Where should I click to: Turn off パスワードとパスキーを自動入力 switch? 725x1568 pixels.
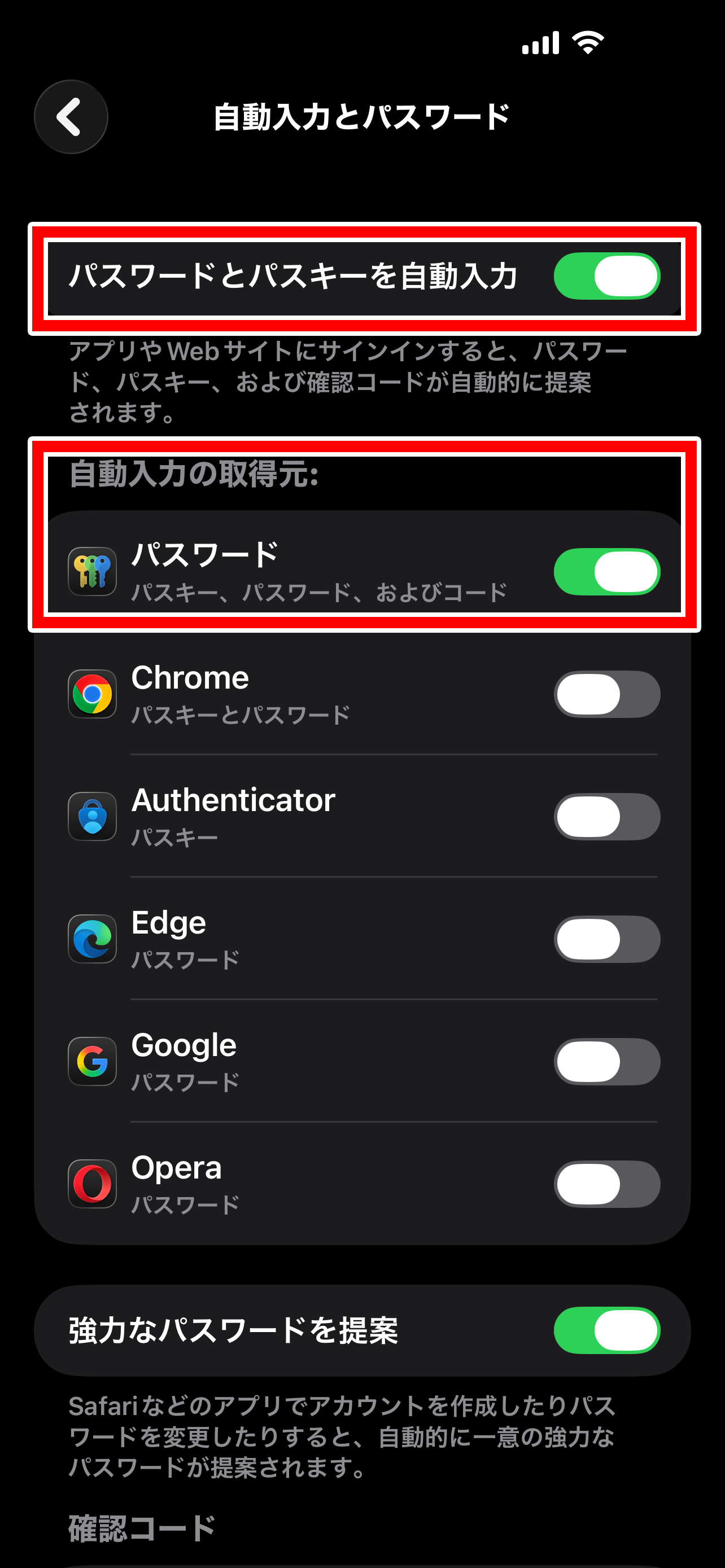pyautogui.click(x=606, y=277)
